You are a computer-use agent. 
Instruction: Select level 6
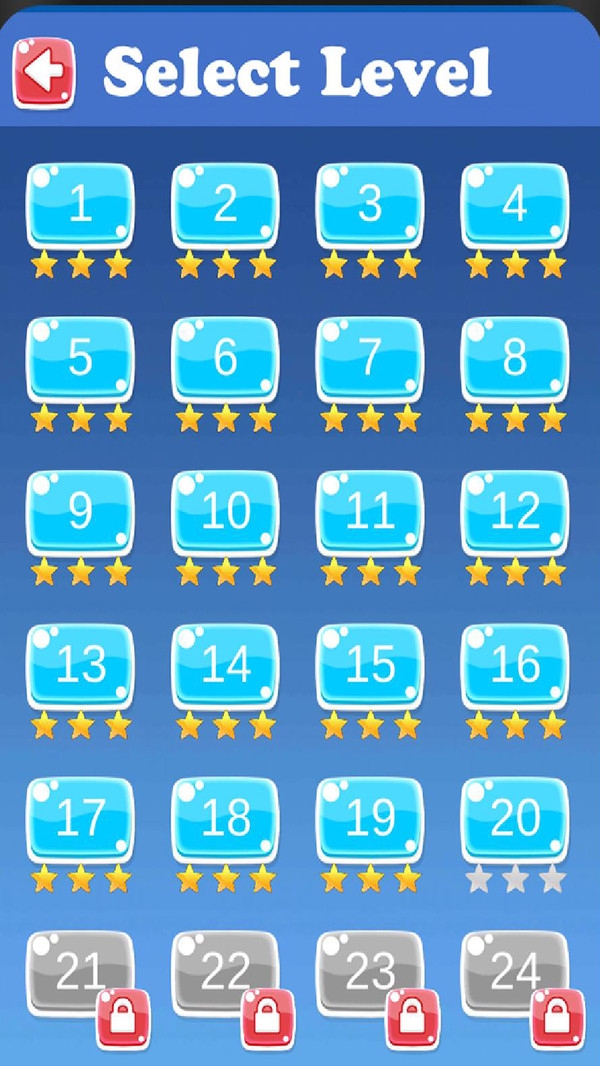coord(225,358)
